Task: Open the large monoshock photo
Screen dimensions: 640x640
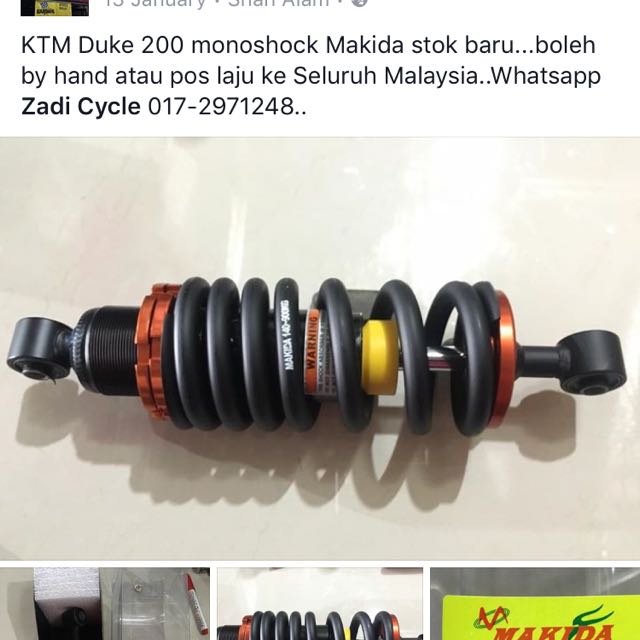Action: coord(320,350)
